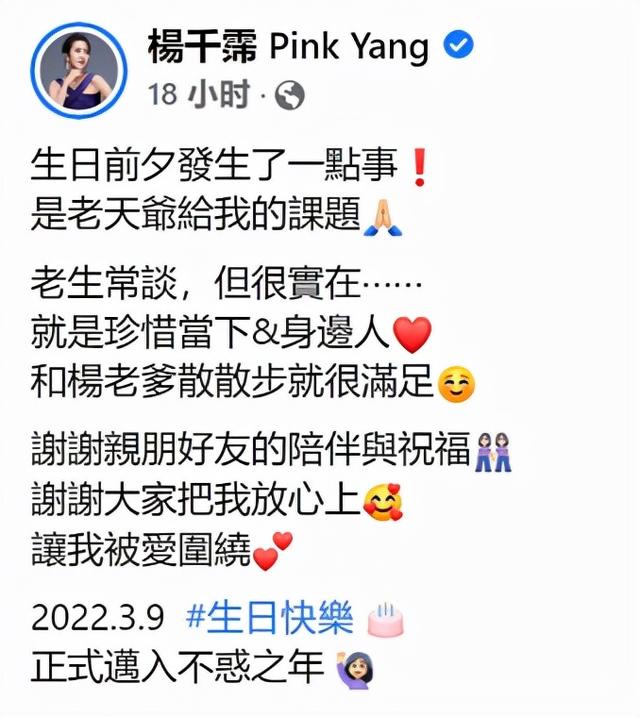This screenshot has width=640, height=717.
Task: Open Pink Yang's profile picture
Action: 79,71
